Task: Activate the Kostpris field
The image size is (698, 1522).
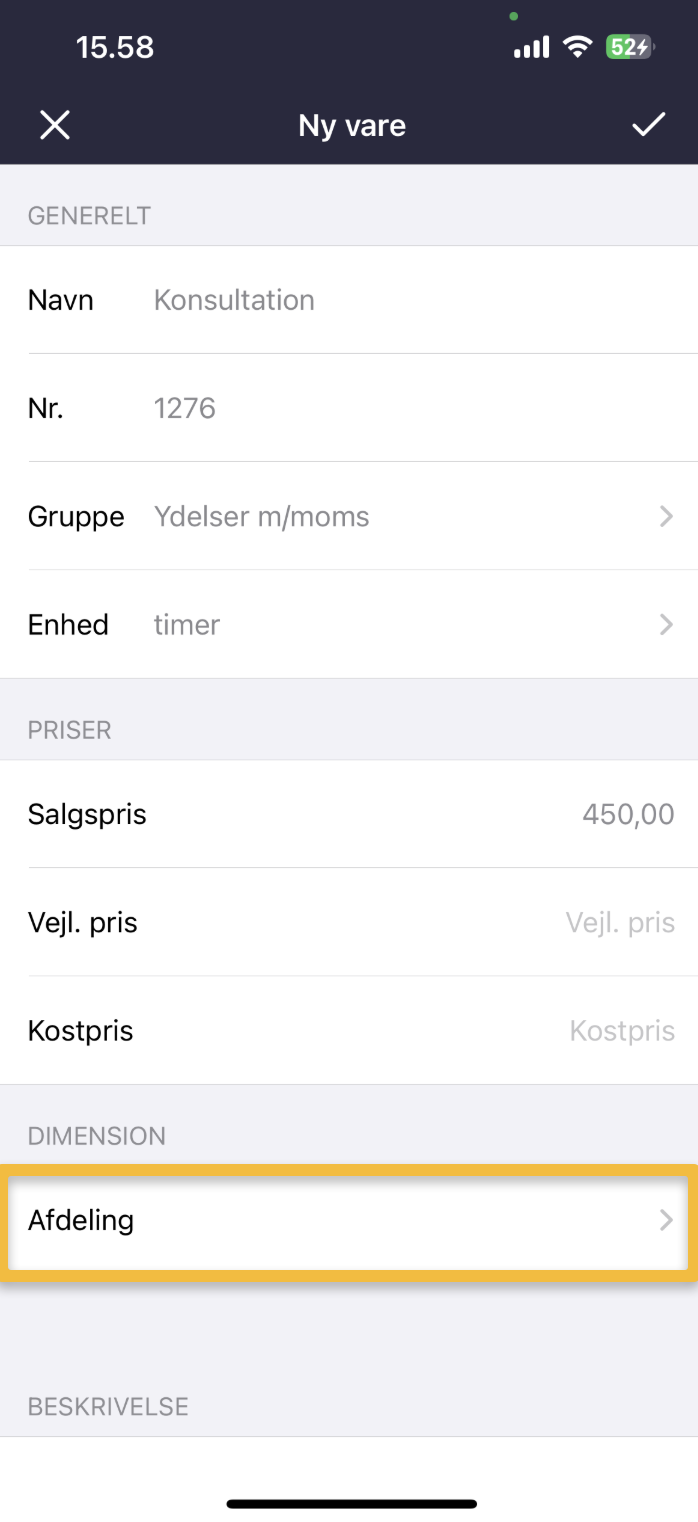Action: (x=500, y=1030)
